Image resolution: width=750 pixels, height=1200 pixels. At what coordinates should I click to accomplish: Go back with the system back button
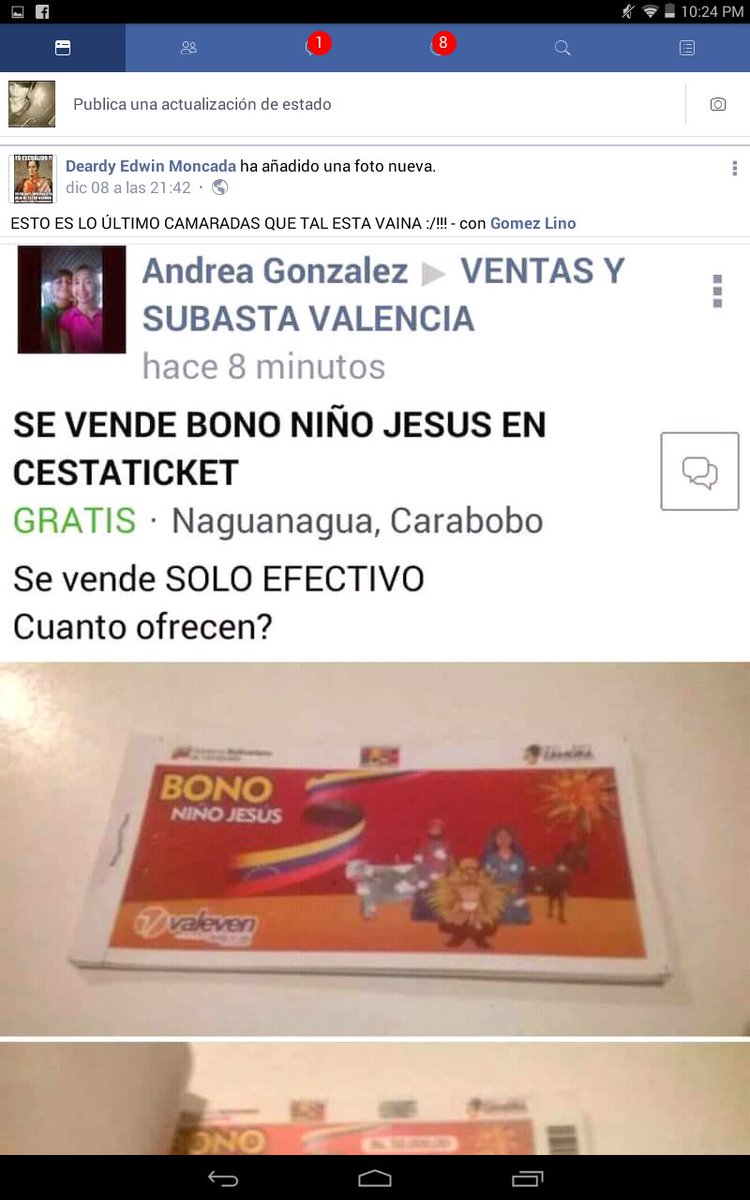click(222, 1179)
